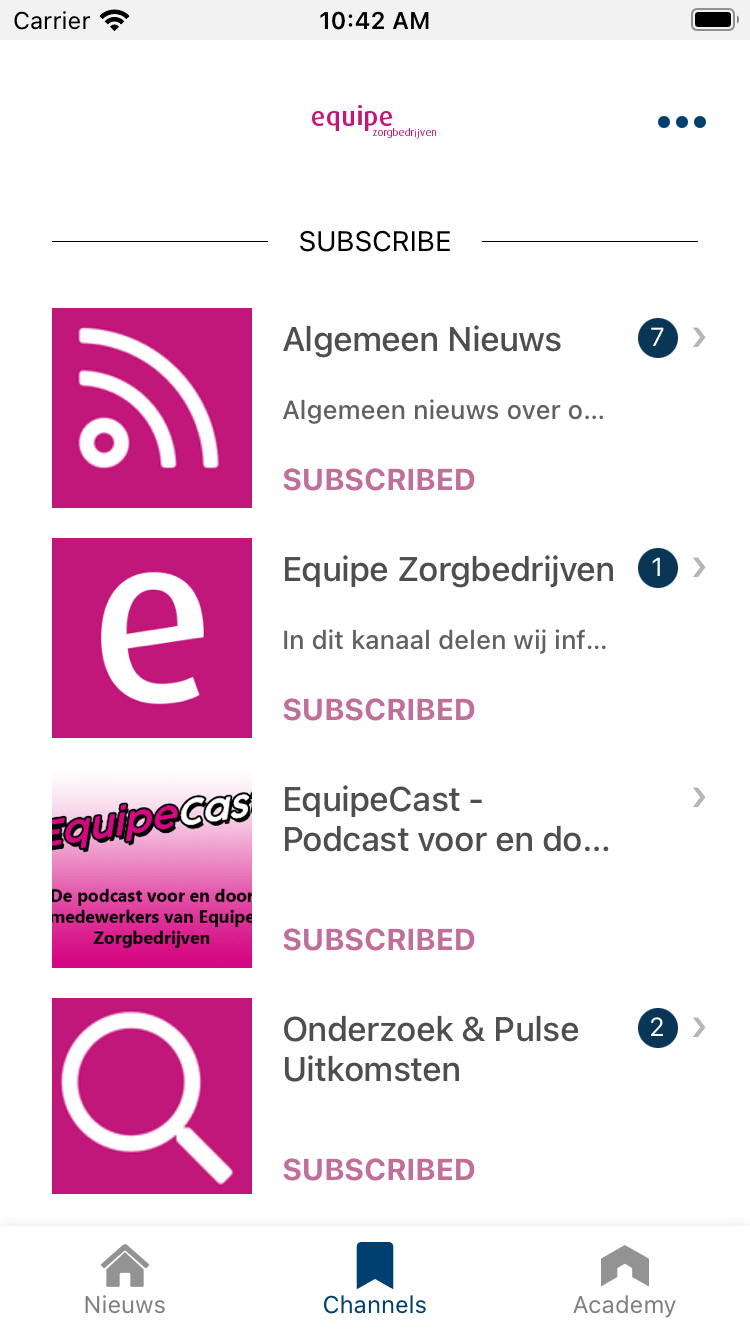Open EquipeCast via its right chevron

tap(697, 797)
